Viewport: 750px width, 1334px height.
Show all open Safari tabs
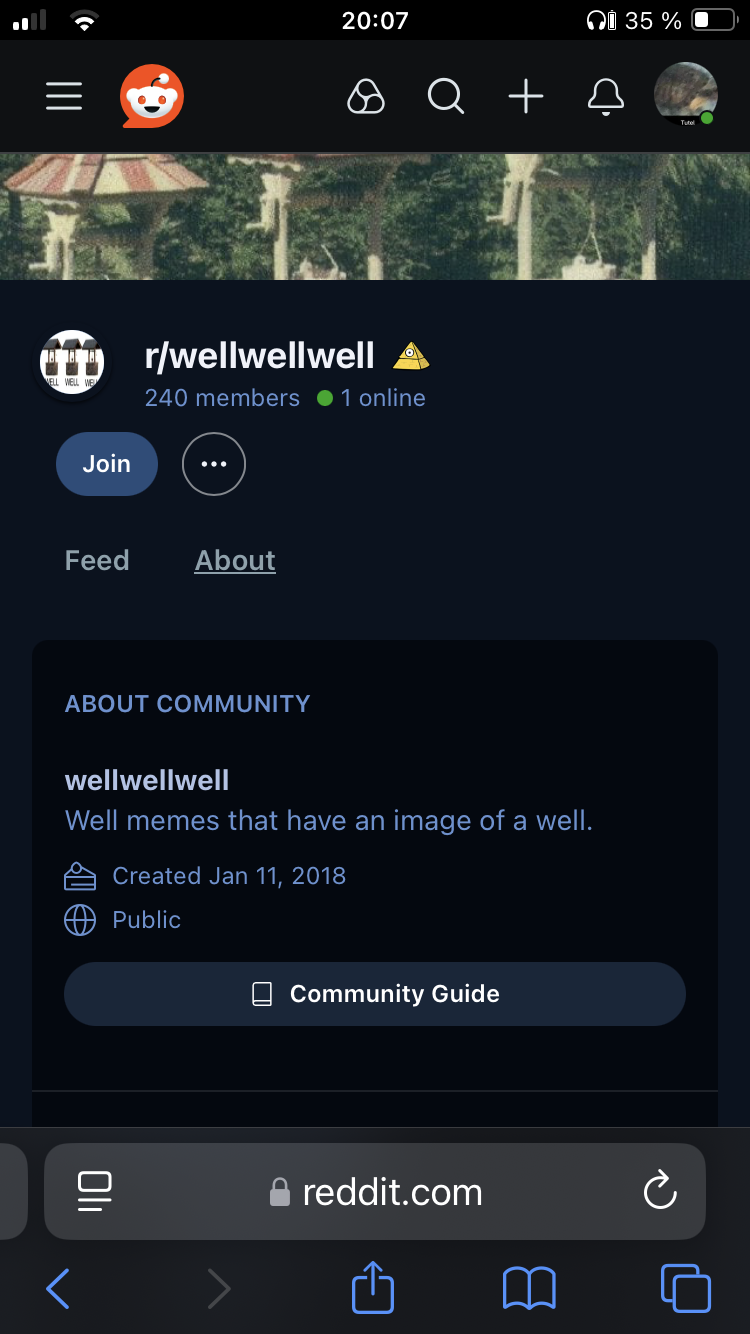686,1288
